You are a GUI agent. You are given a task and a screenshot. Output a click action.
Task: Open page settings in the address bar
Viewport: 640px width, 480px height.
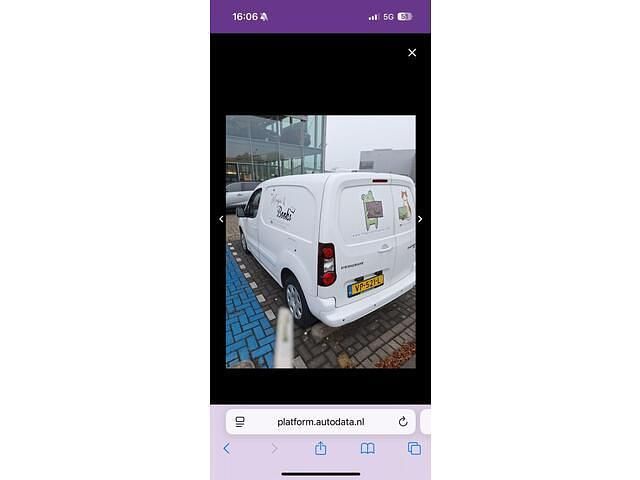240,422
